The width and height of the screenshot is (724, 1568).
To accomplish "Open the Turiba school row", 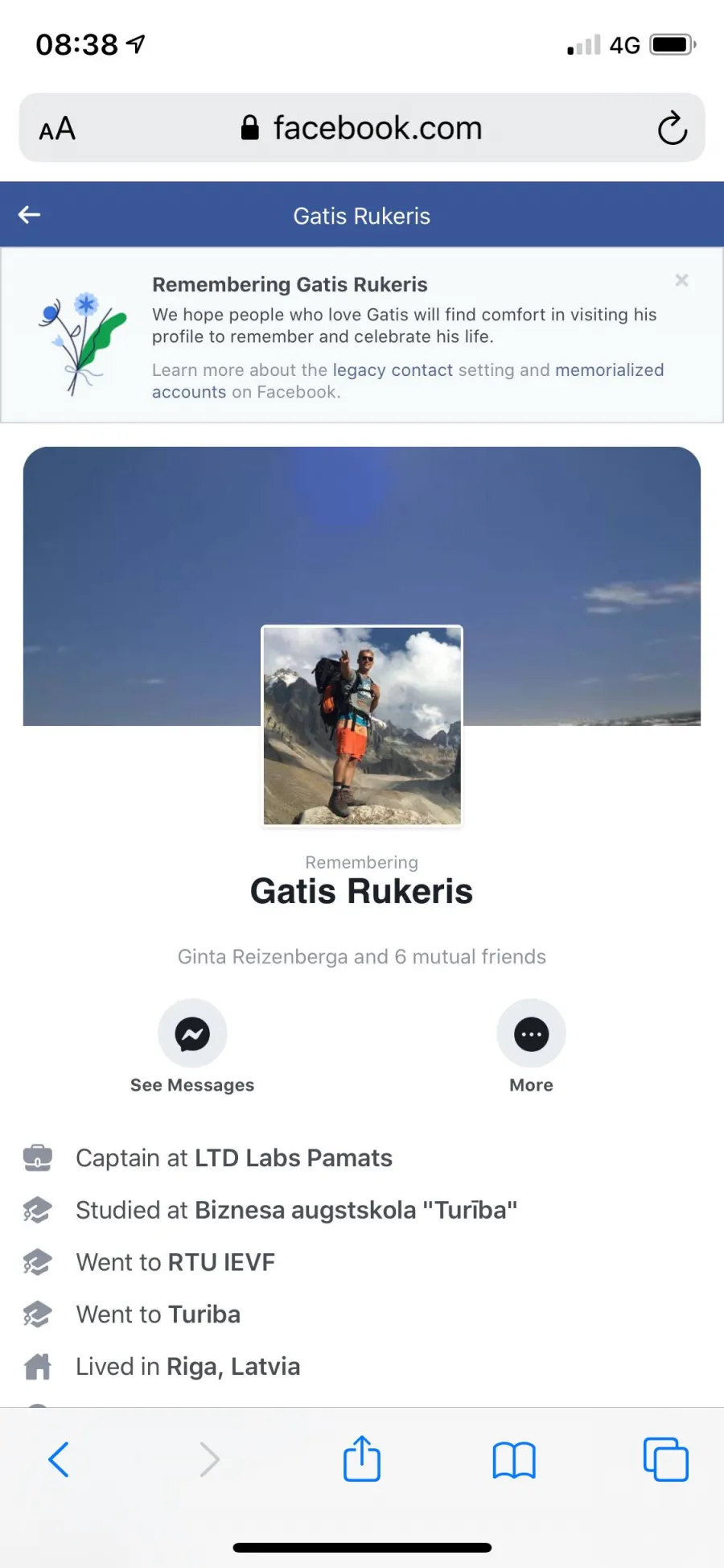I will pos(362,1314).
